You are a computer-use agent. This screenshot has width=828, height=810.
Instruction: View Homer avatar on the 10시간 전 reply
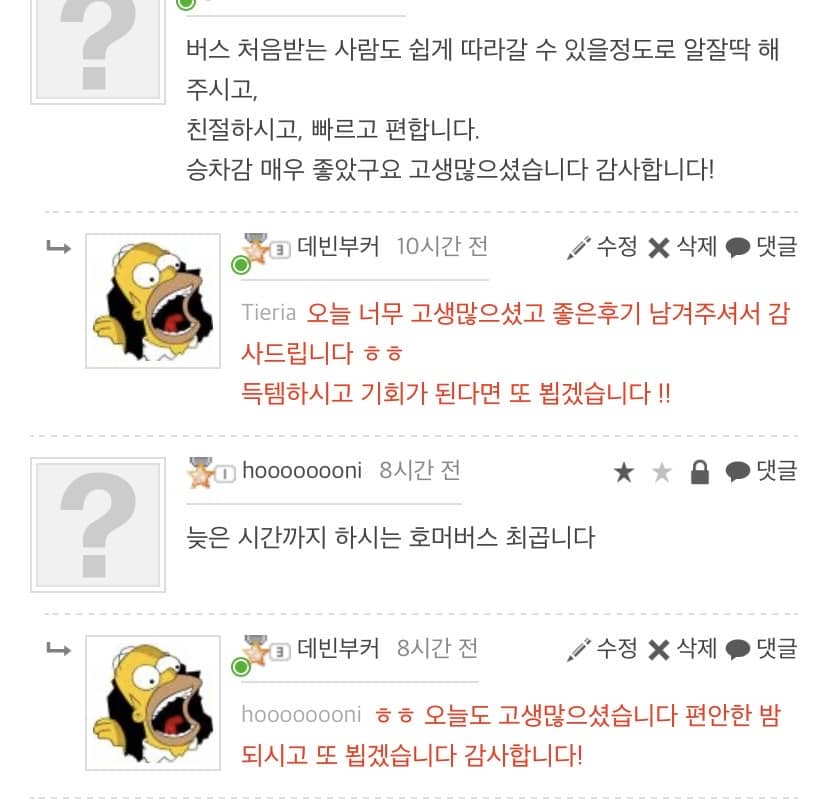click(152, 301)
